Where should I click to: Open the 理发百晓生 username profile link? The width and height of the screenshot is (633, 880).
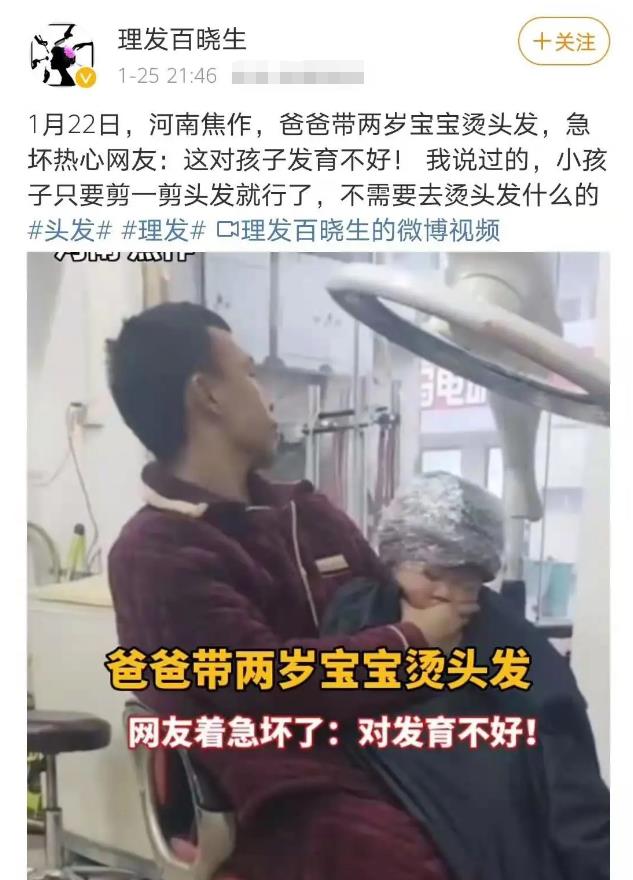[x=182, y=40]
